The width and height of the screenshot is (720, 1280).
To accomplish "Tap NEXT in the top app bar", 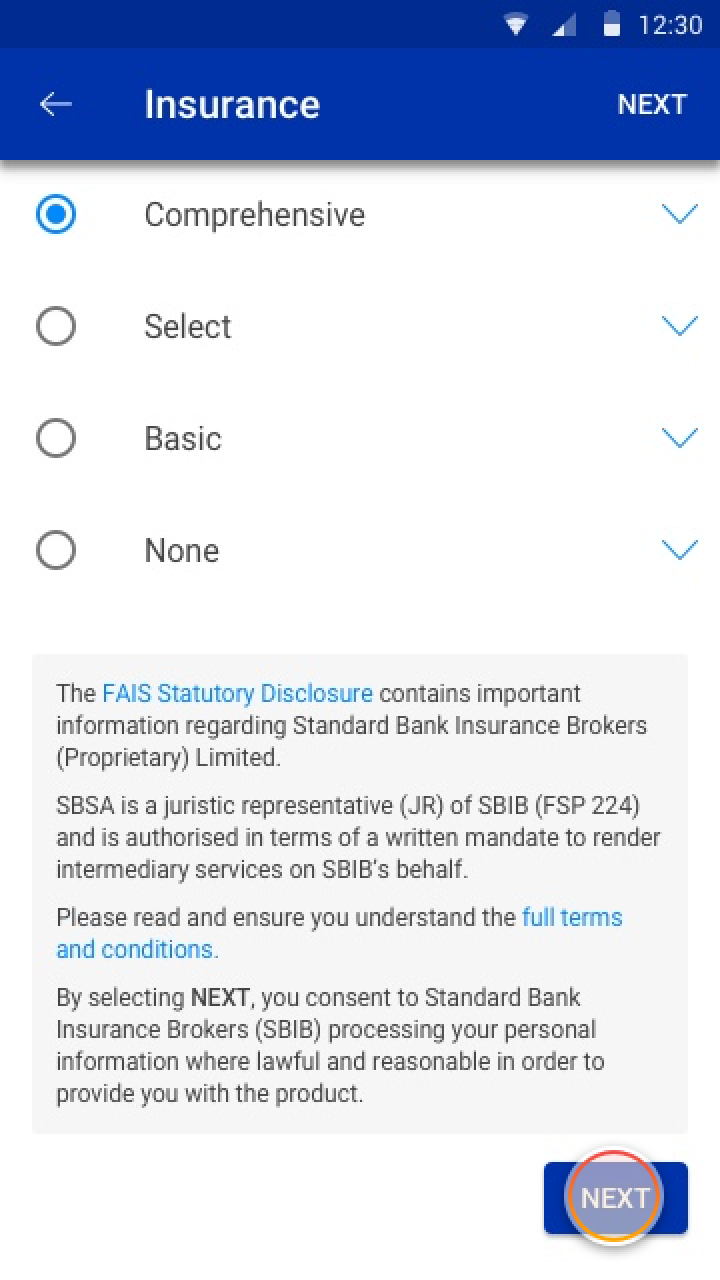I will [x=652, y=104].
